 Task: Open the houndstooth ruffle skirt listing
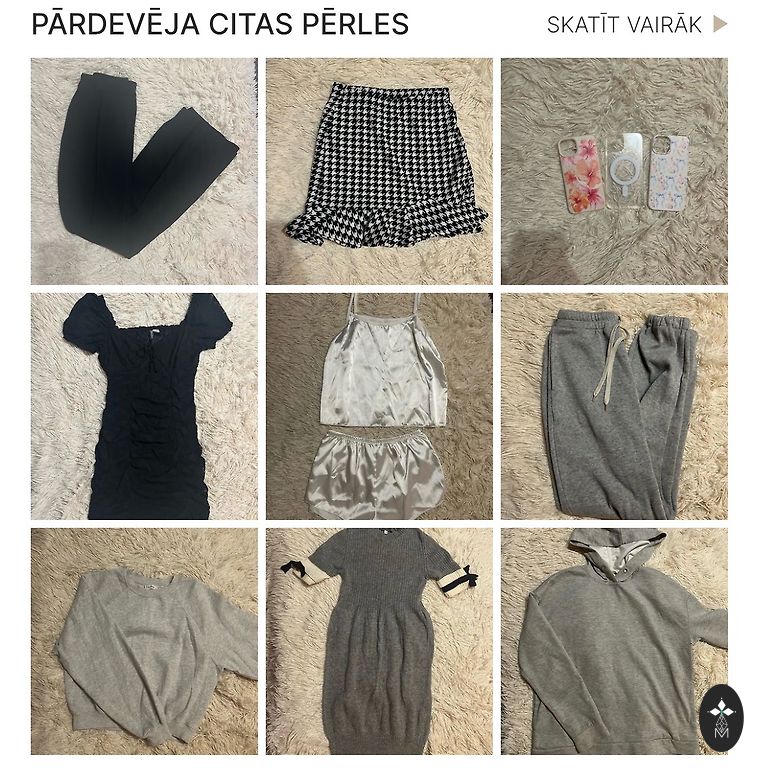pyautogui.click(x=379, y=171)
